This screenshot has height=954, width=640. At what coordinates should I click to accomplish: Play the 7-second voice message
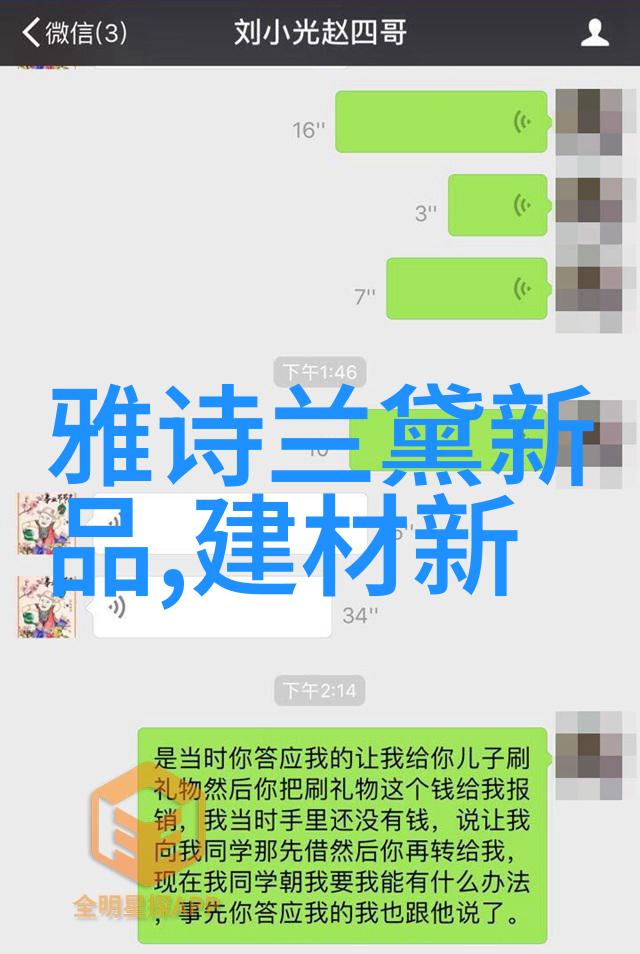click(x=467, y=289)
